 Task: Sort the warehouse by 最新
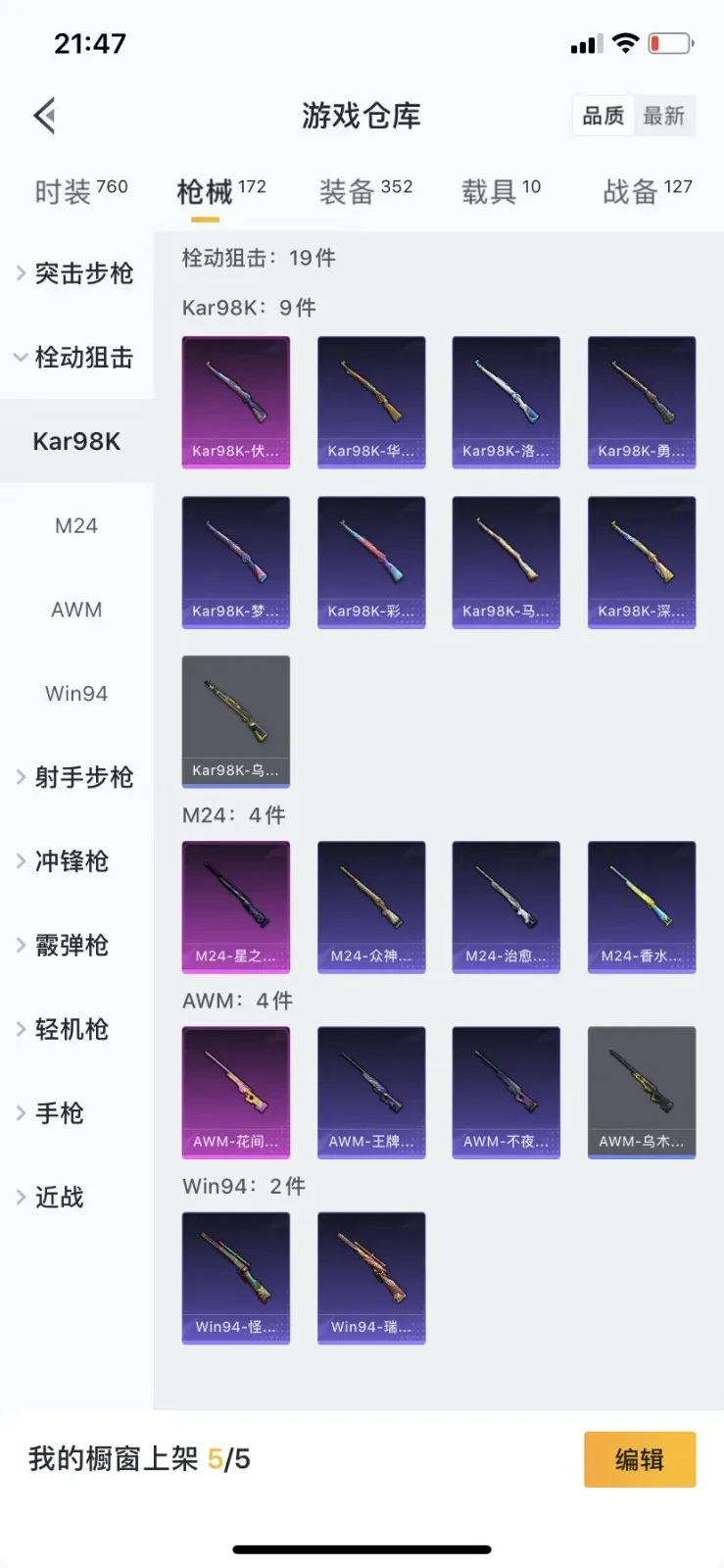(663, 116)
